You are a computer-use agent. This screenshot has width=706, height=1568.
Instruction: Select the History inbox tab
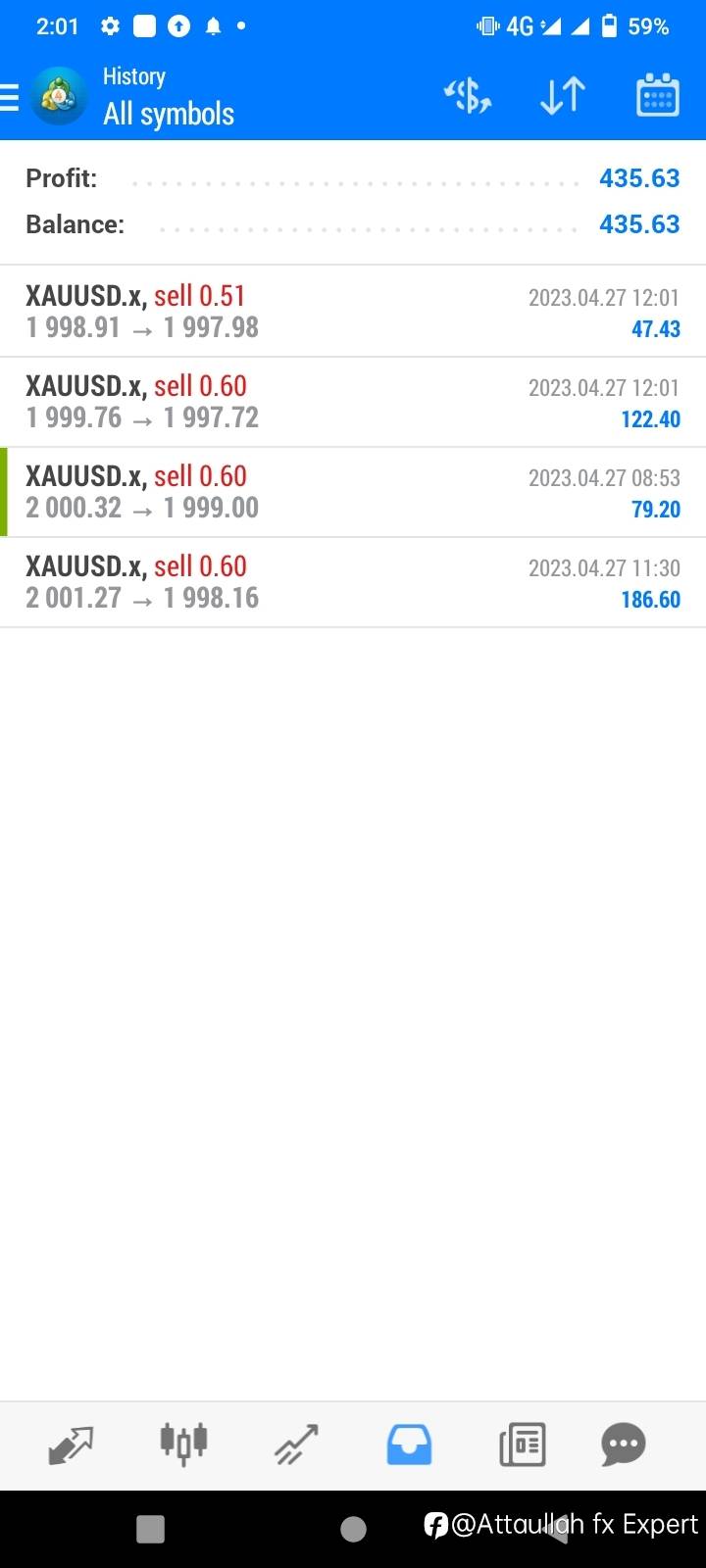pos(409,1445)
